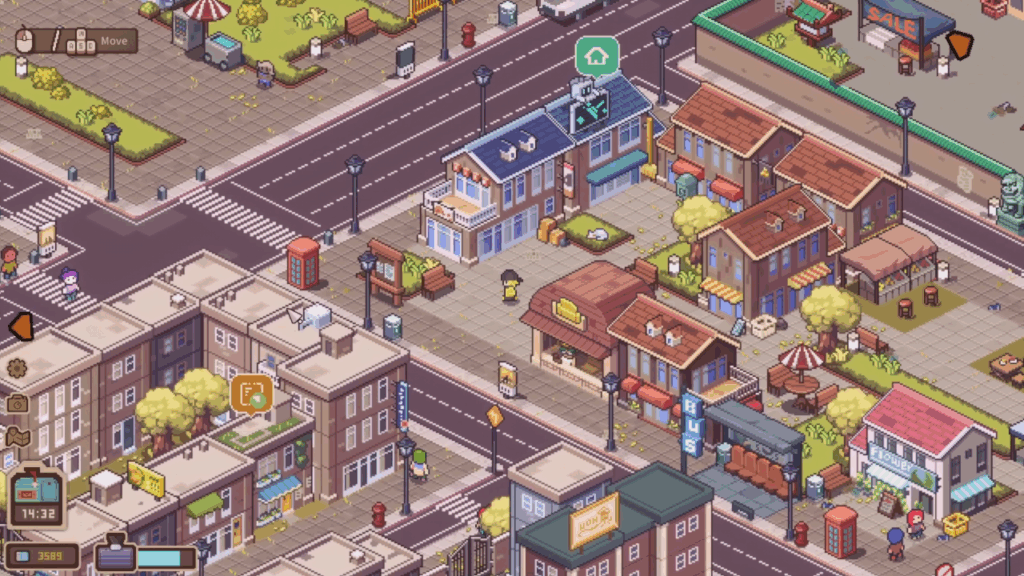The height and width of the screenshot is (576, 1024).
Task: Open the bag icon beside the energy bar
Action: [x=114, y=555]
